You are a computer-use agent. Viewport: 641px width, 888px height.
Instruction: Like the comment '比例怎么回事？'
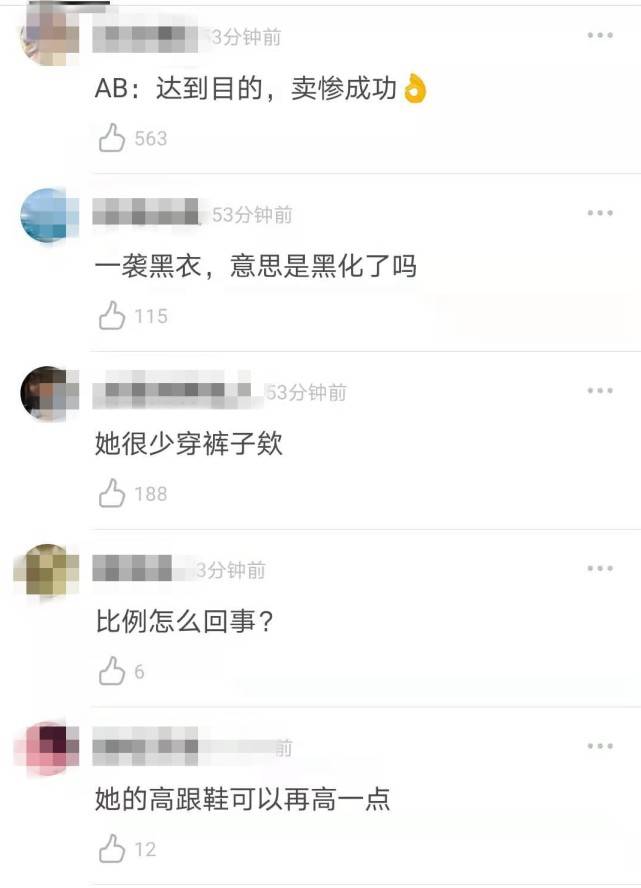tap(111, 671)
